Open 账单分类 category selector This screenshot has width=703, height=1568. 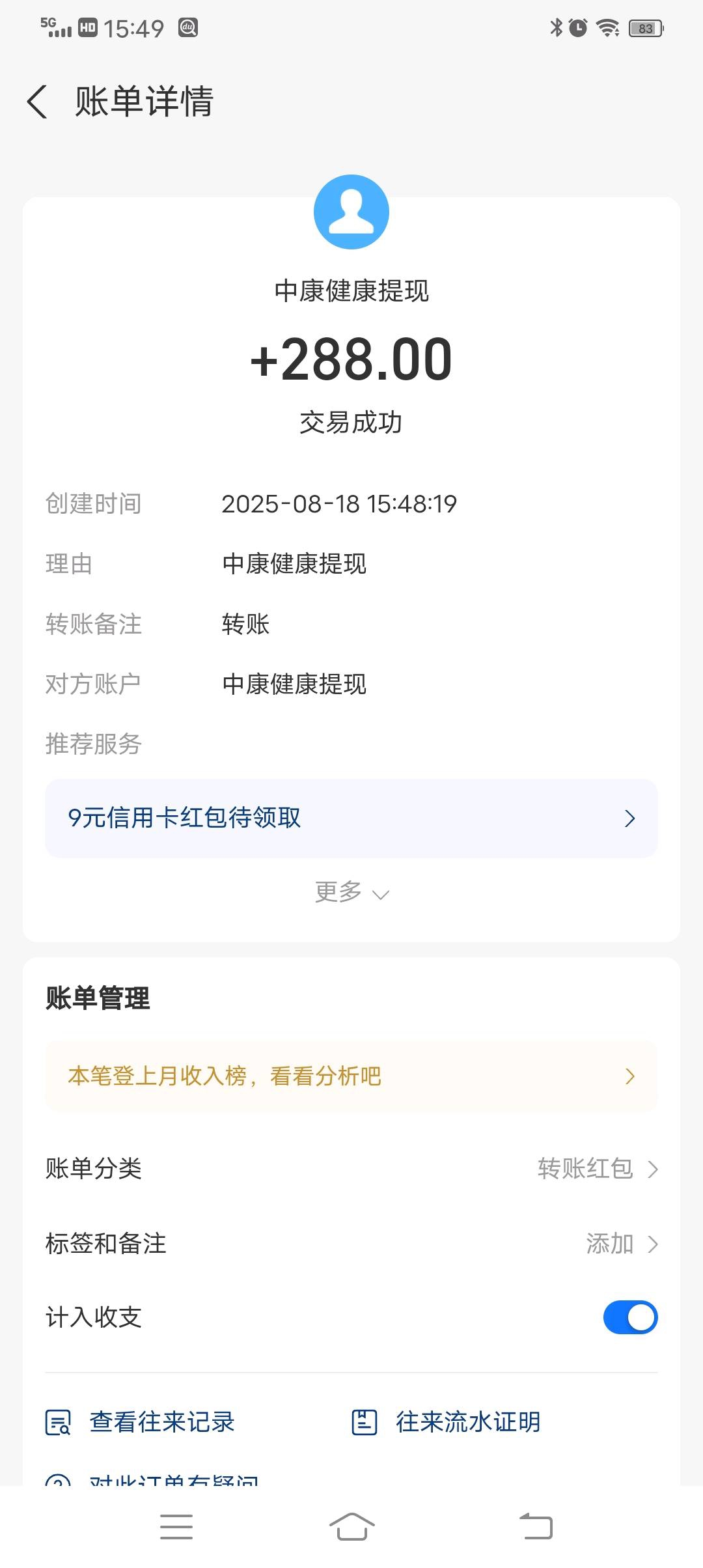[x=351, y=1169]
